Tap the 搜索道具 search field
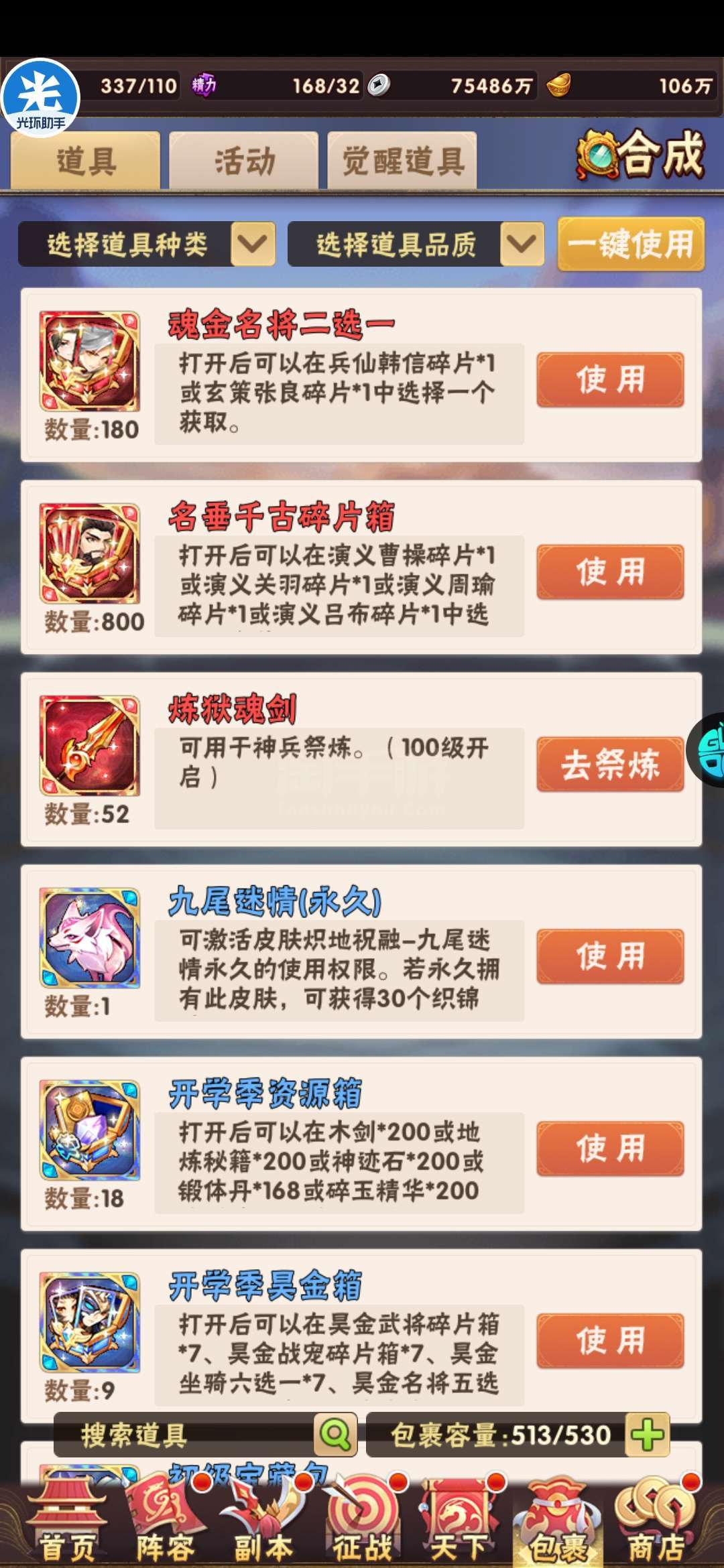The height and width of the screenshot is (1568, 724). [184, 1435]
